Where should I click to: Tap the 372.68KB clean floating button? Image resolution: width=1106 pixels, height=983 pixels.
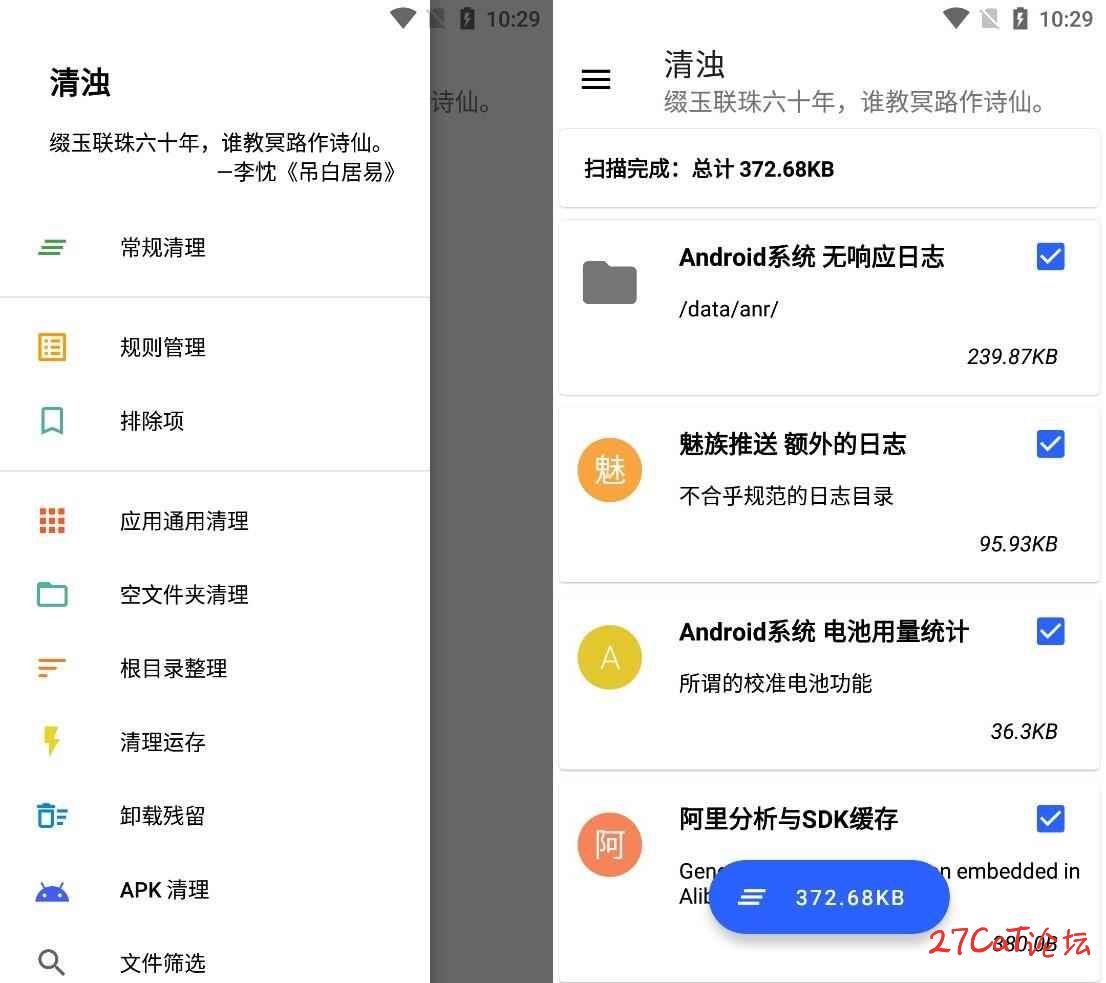point(828,897)
